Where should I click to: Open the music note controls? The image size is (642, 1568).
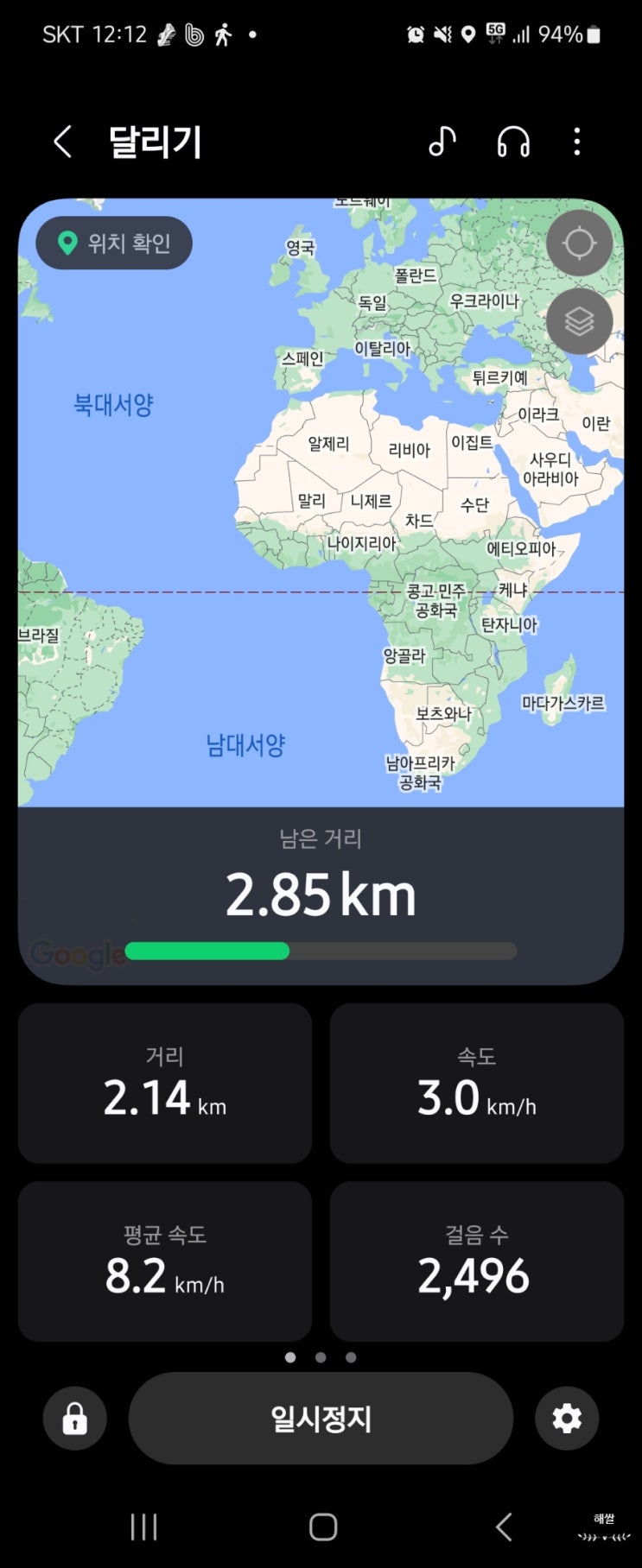442,141
